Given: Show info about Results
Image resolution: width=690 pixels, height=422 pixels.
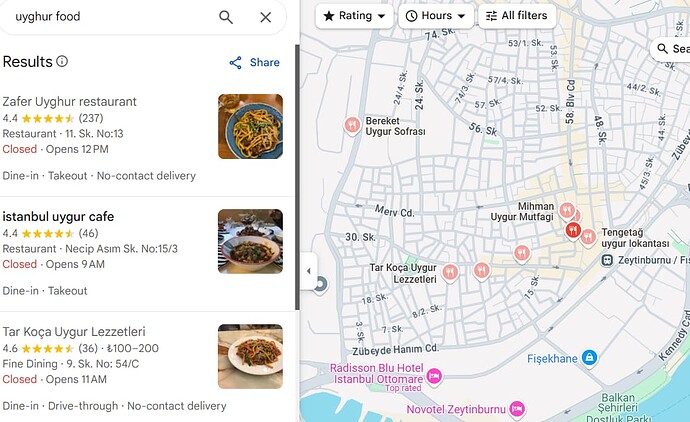Looking at the screenshot, I should [62, 62].
